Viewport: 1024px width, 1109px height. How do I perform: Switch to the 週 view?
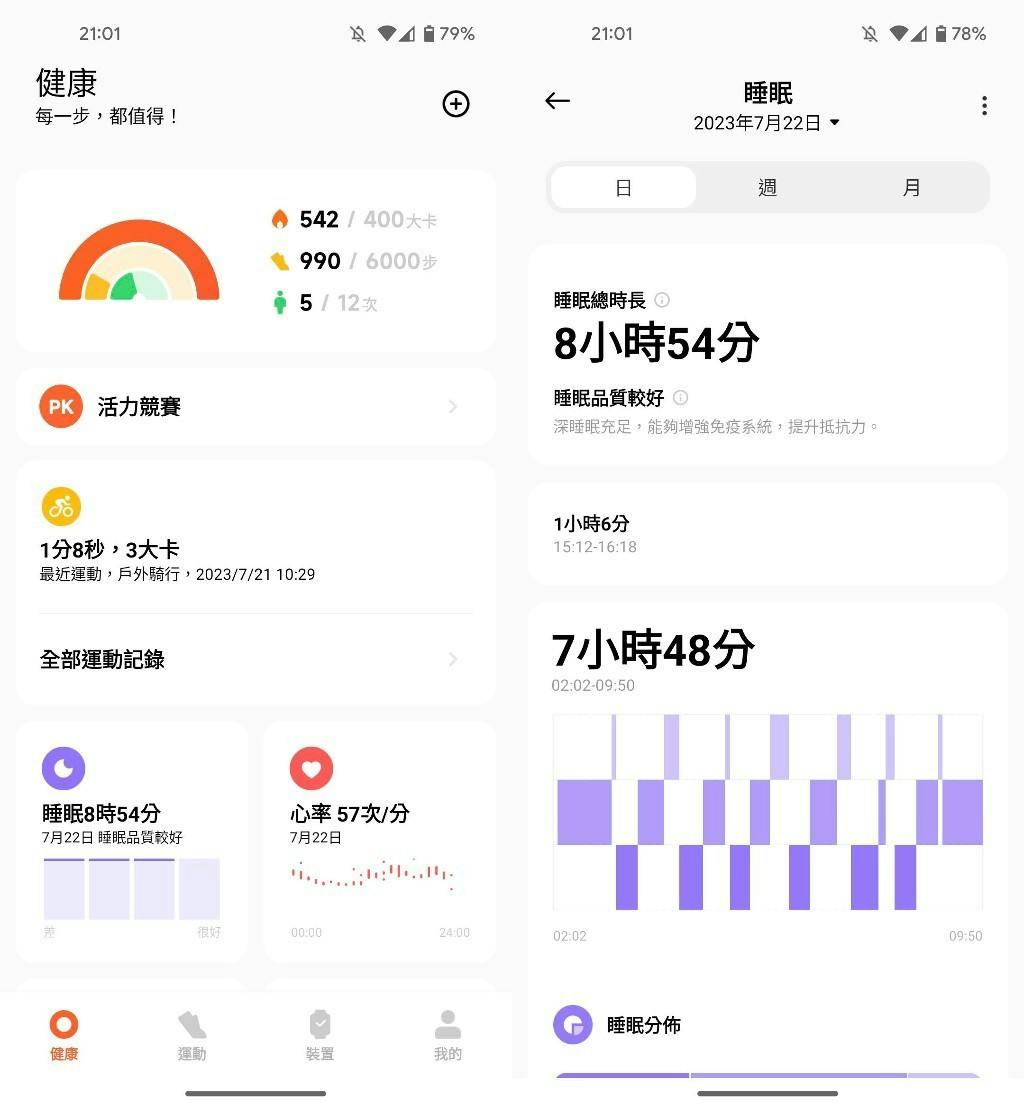[767, 188]
